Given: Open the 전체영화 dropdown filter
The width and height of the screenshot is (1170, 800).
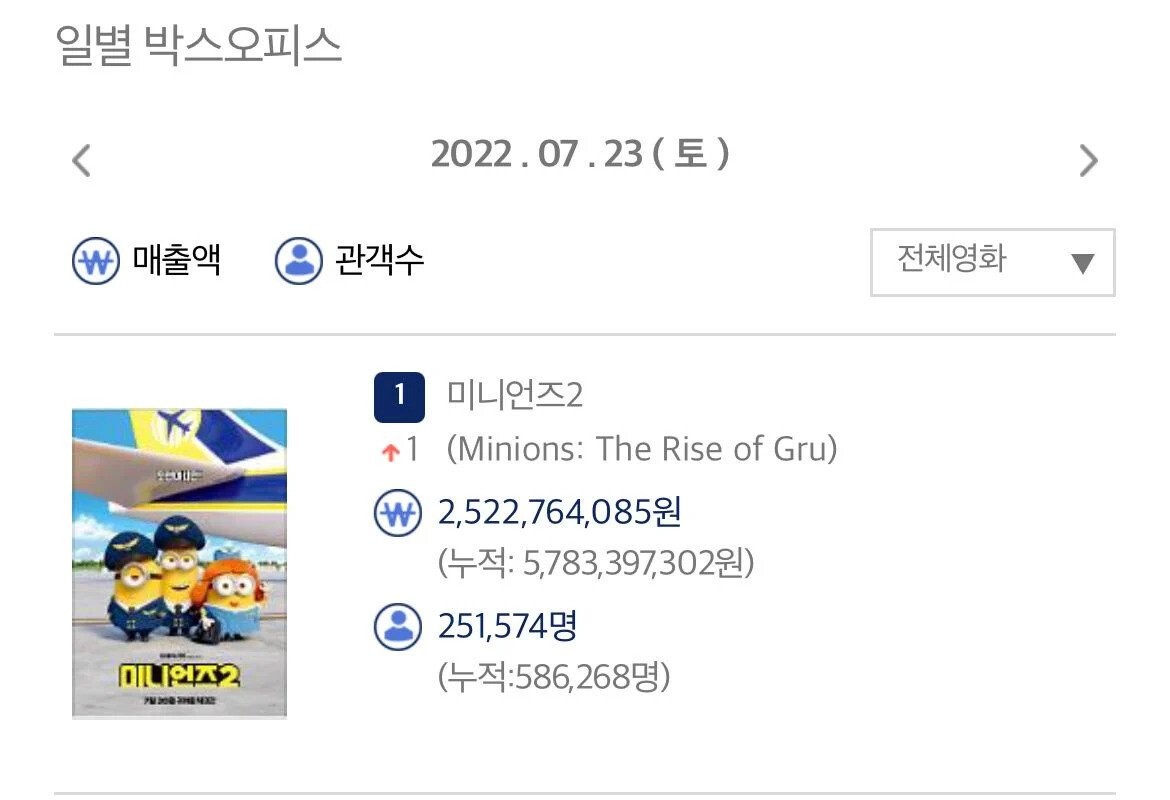Looking at the screenshot, I should pyautogui.click(x=992, y=262).
